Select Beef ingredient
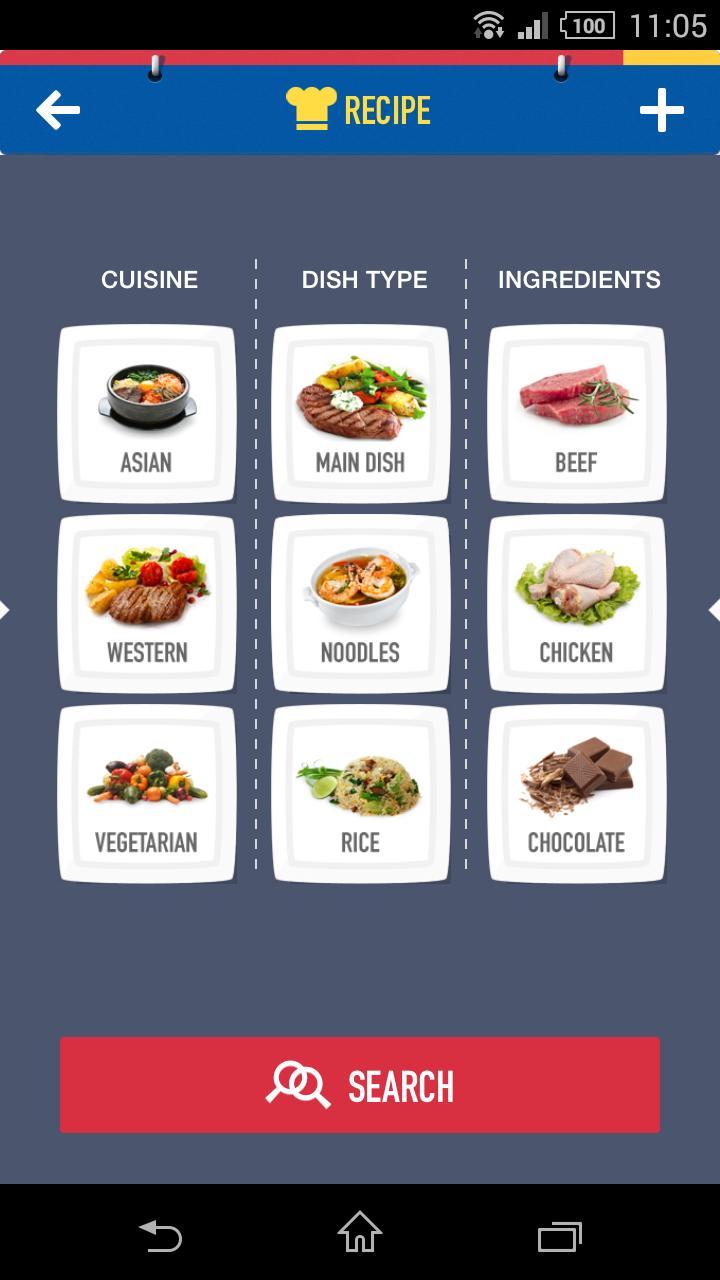The image size is (720, 1280). [577, 414]
